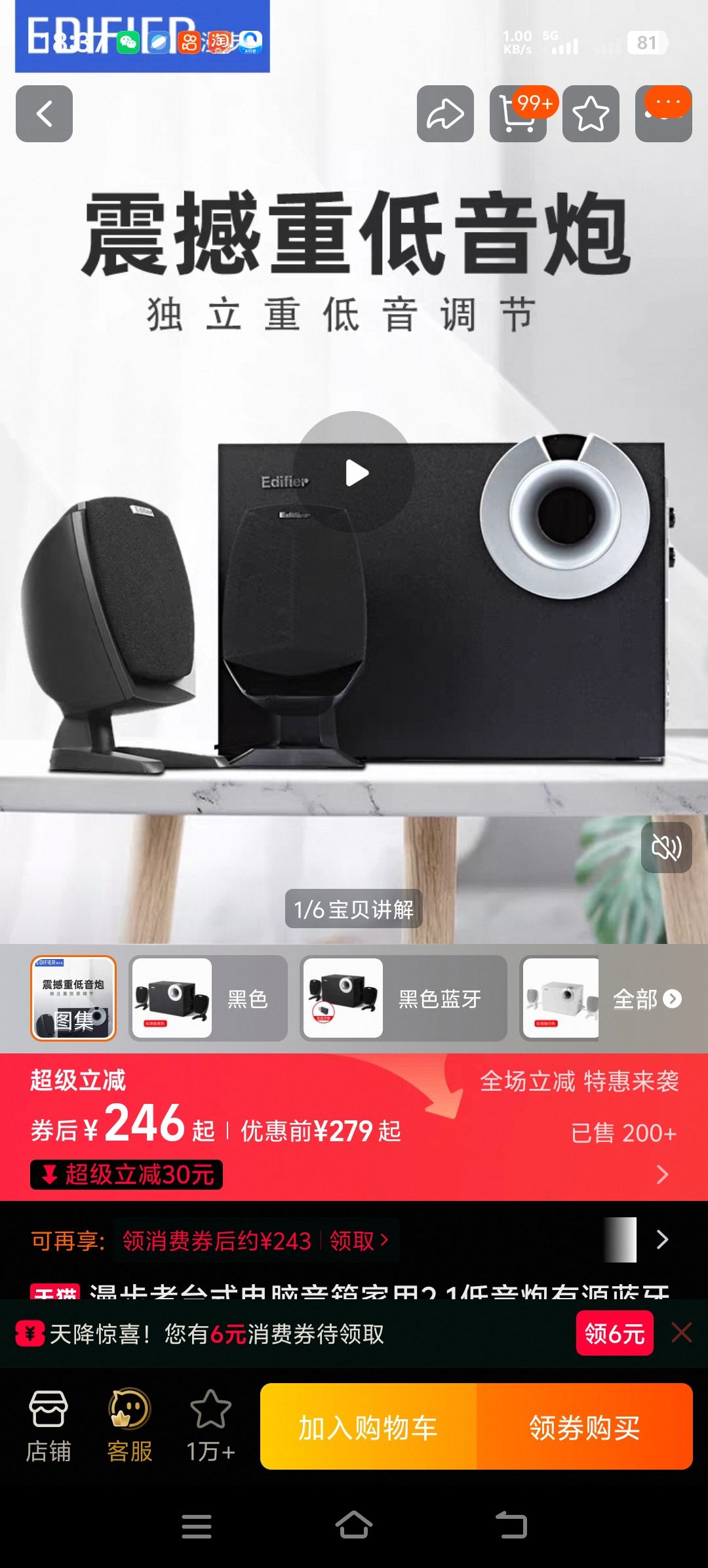Image resolution: width=708 pixels, height=1568 pixels.
Task: Go back with the top-left arrow
Action: click(x=44, y=113)
